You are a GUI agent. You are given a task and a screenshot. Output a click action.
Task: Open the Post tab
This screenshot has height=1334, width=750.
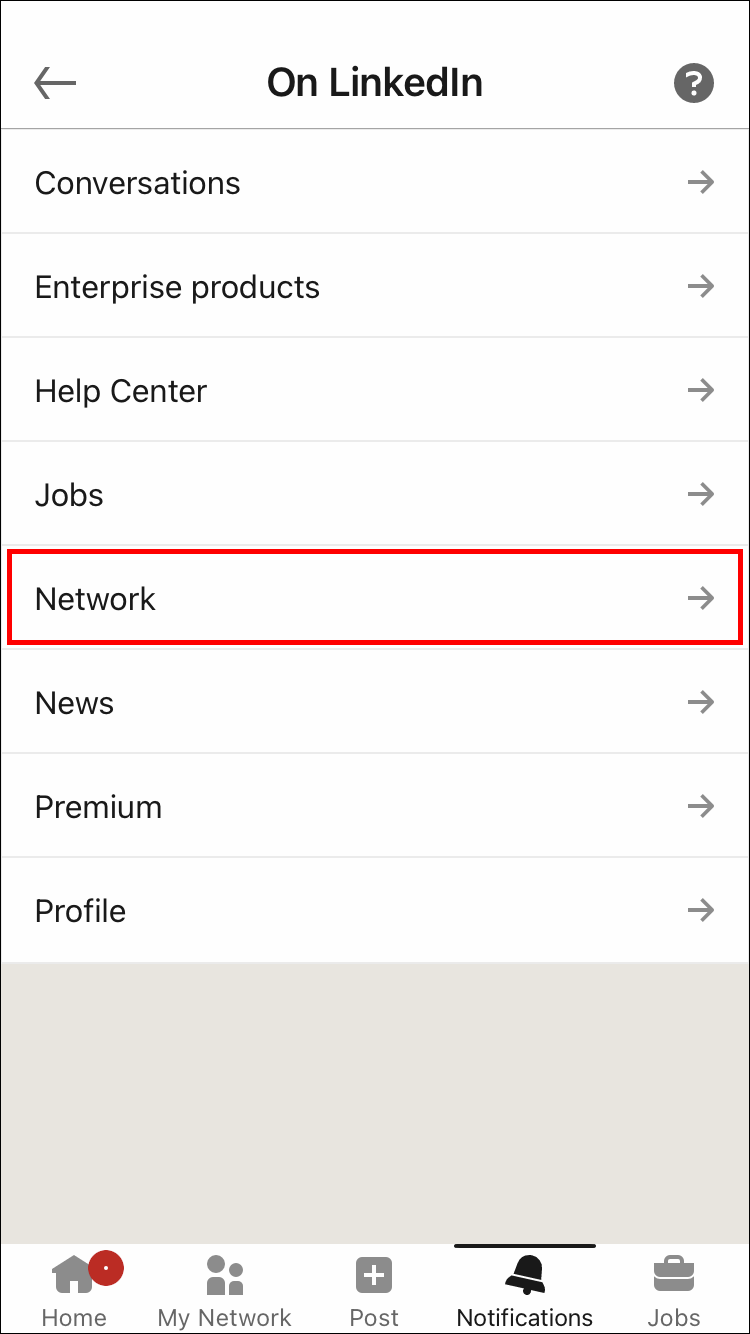pos(375,1290)
